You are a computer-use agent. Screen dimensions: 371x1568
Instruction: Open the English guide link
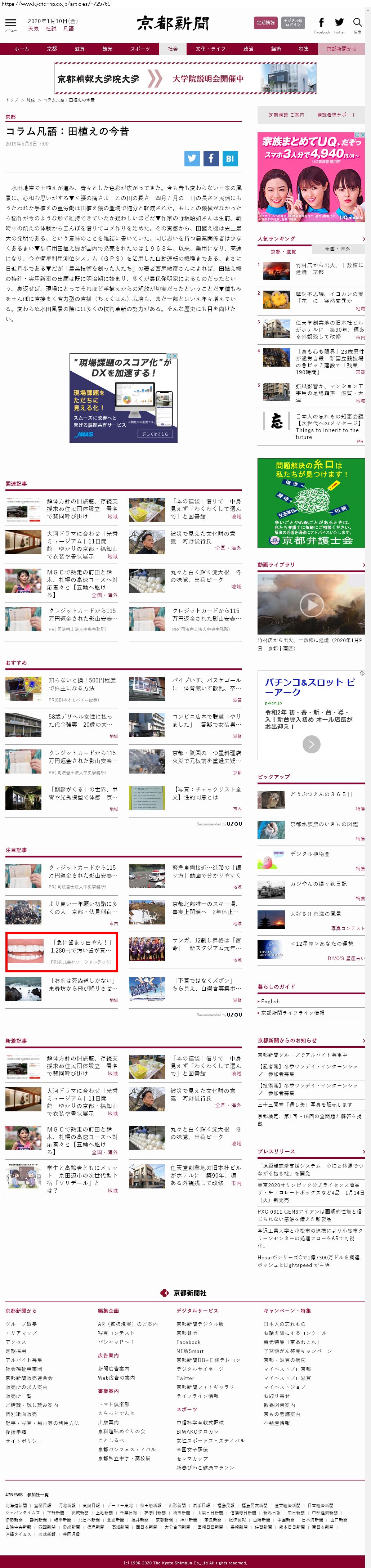(270, 1001)
